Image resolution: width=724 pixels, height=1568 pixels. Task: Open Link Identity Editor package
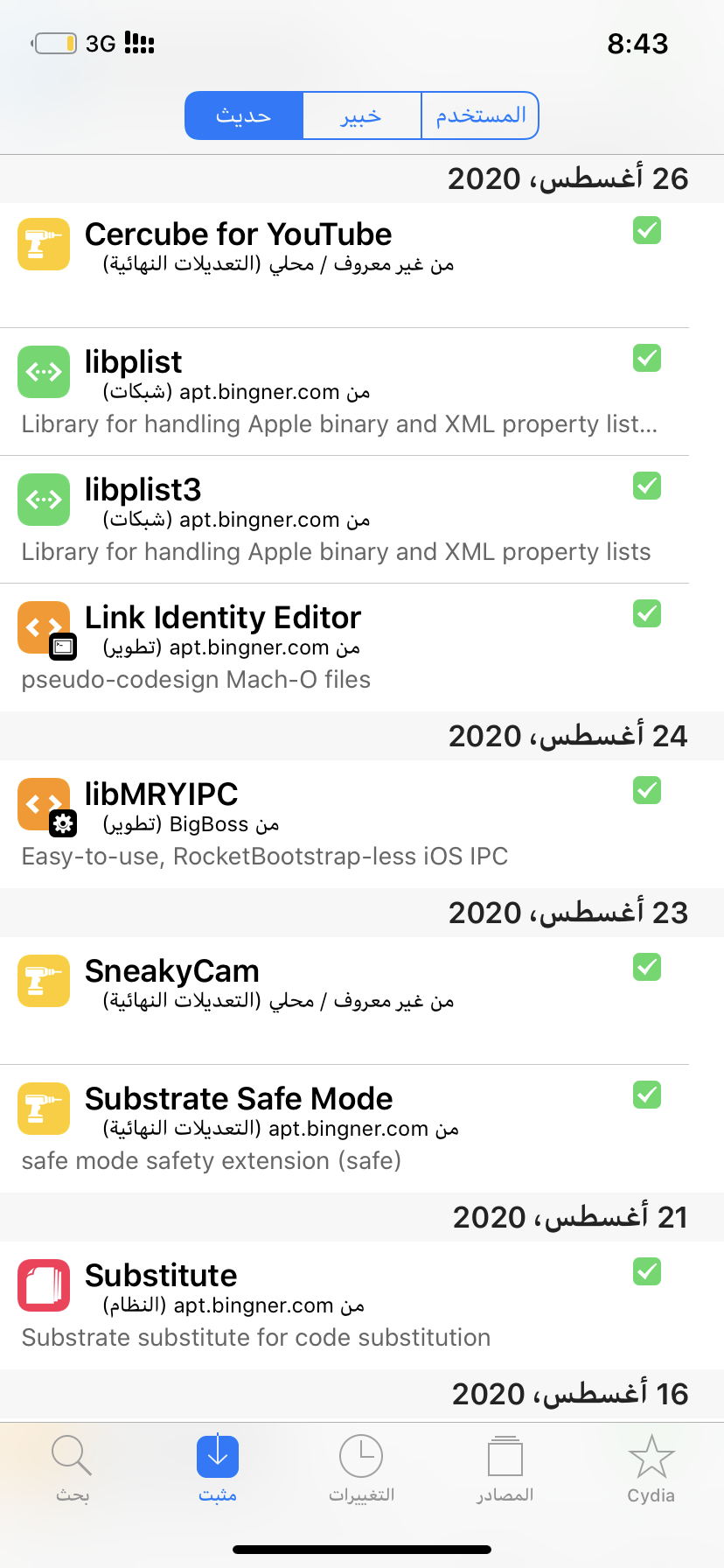click(x=362, y=647)
